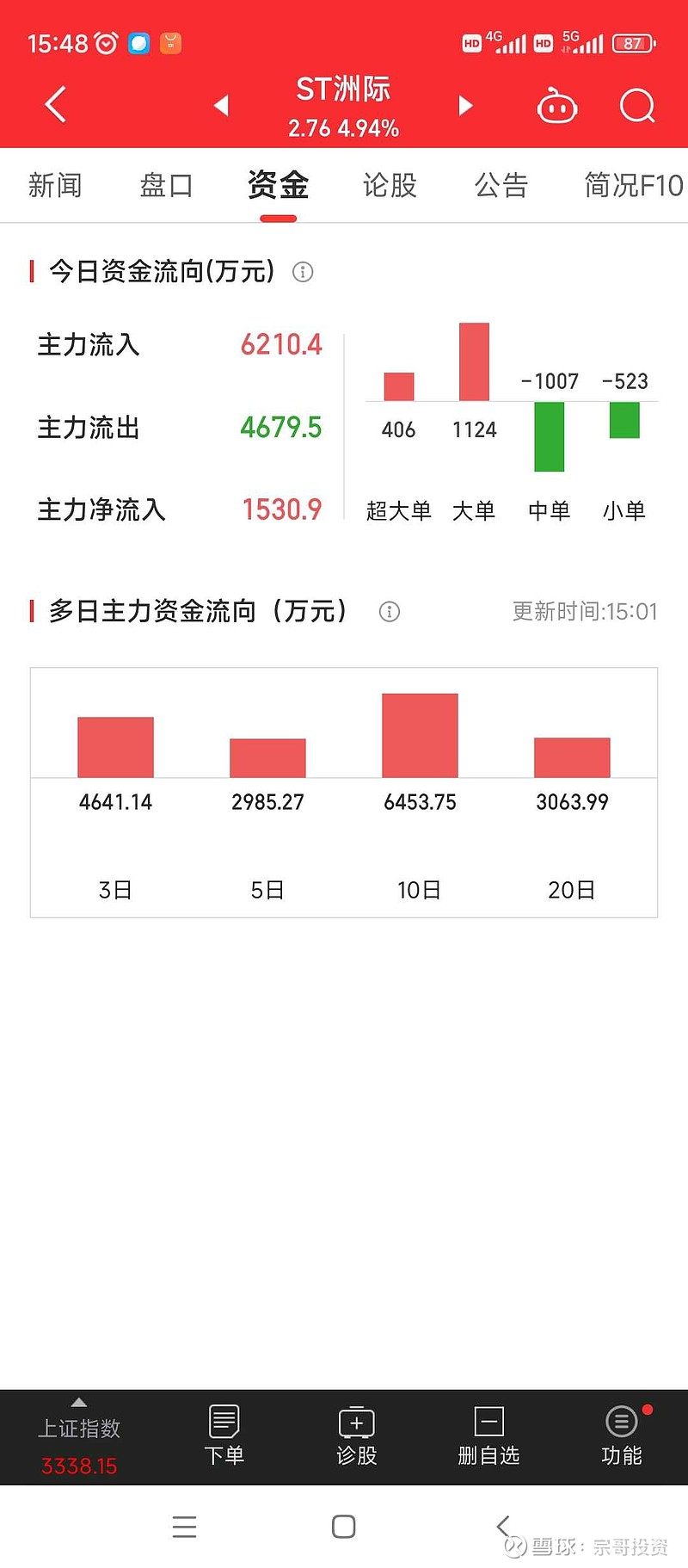The height and width of the screenshot is (1568, 688).
Task: Expand the 上证指数 panel
Action: pyautogui.click(x=79, y=1438)
